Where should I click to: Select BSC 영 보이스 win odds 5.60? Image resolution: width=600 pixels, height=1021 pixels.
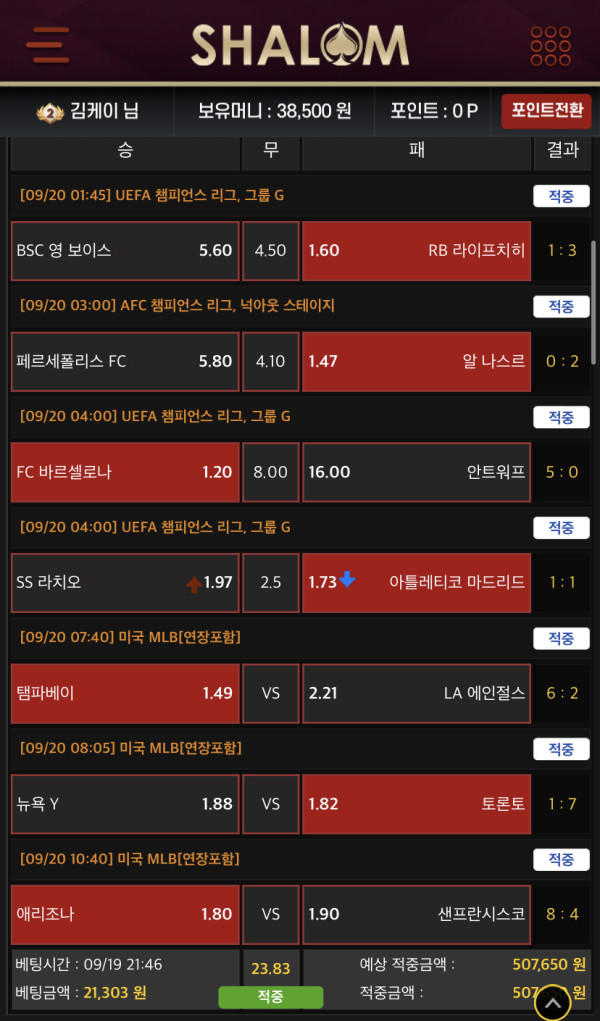pos(125,251)
